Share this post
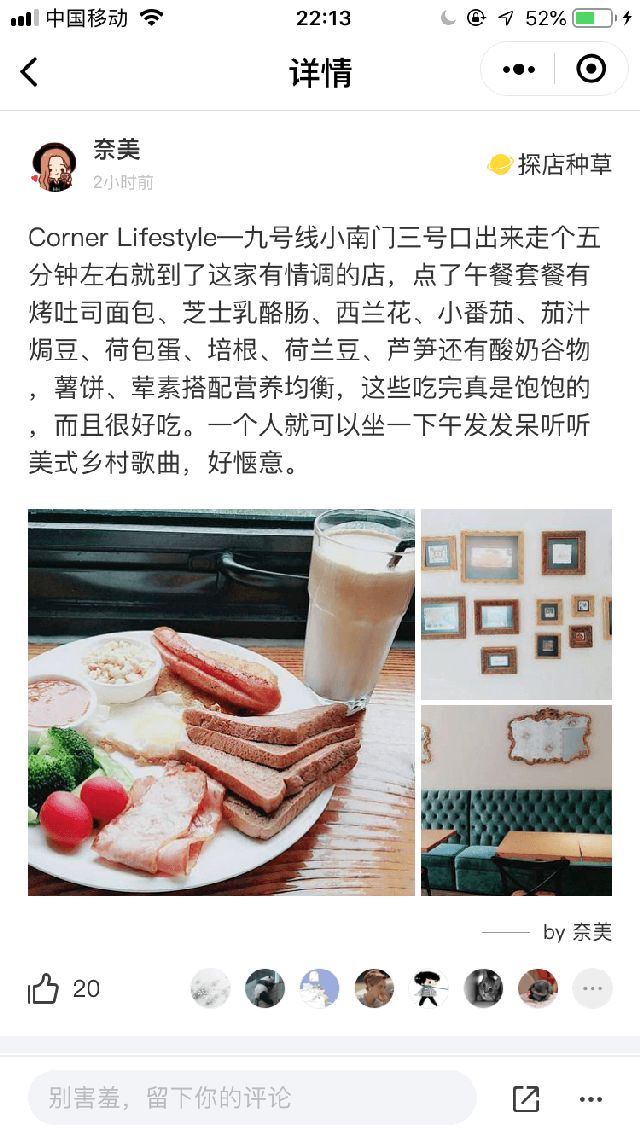The image size is (640, 1138). coord(526,1098)
